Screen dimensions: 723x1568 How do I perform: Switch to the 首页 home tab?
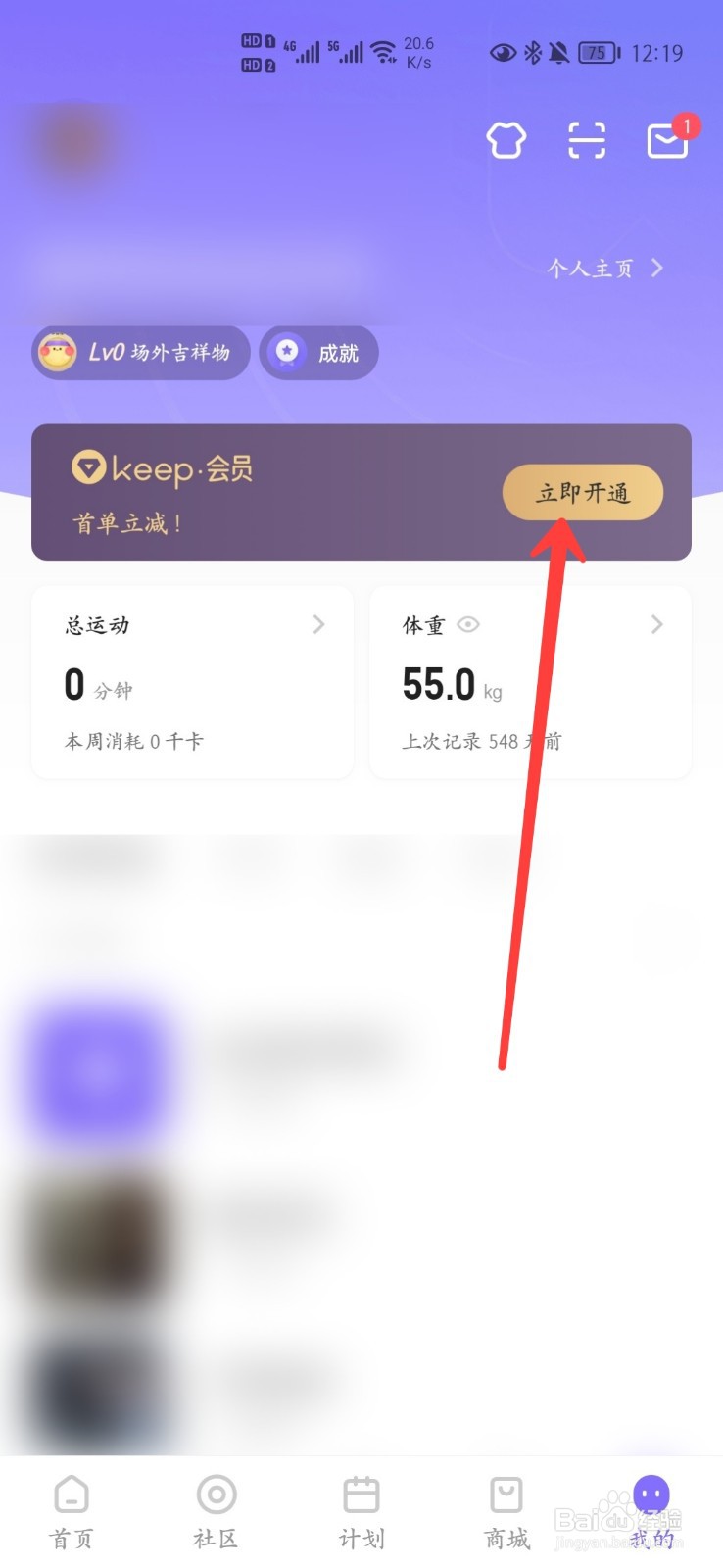click(x=71, y=1494)
